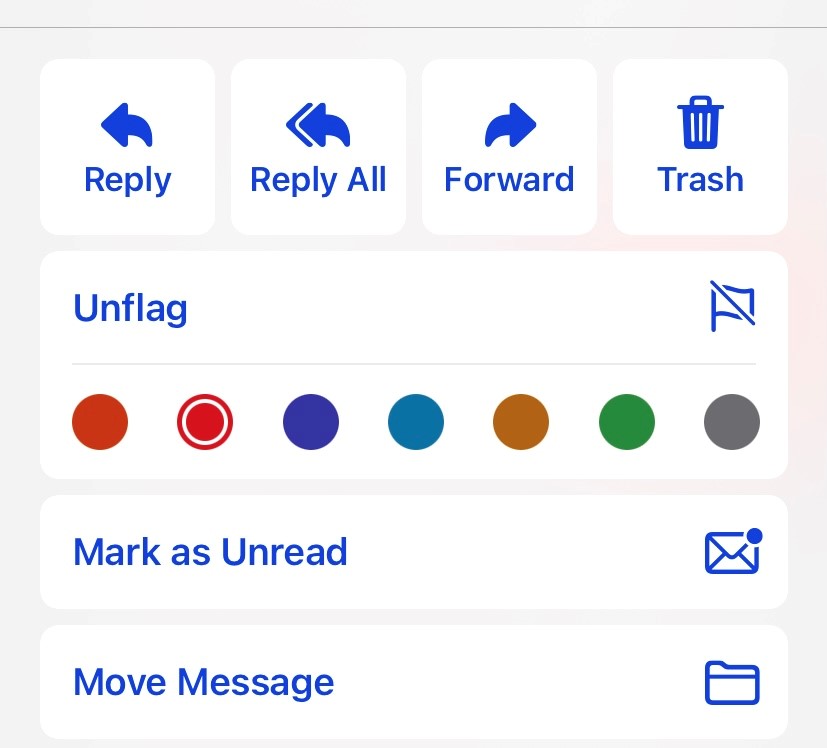The height and width of the screenshot is (748, 827).
Task: Tap the Reply All button
Action: point(318,147)
